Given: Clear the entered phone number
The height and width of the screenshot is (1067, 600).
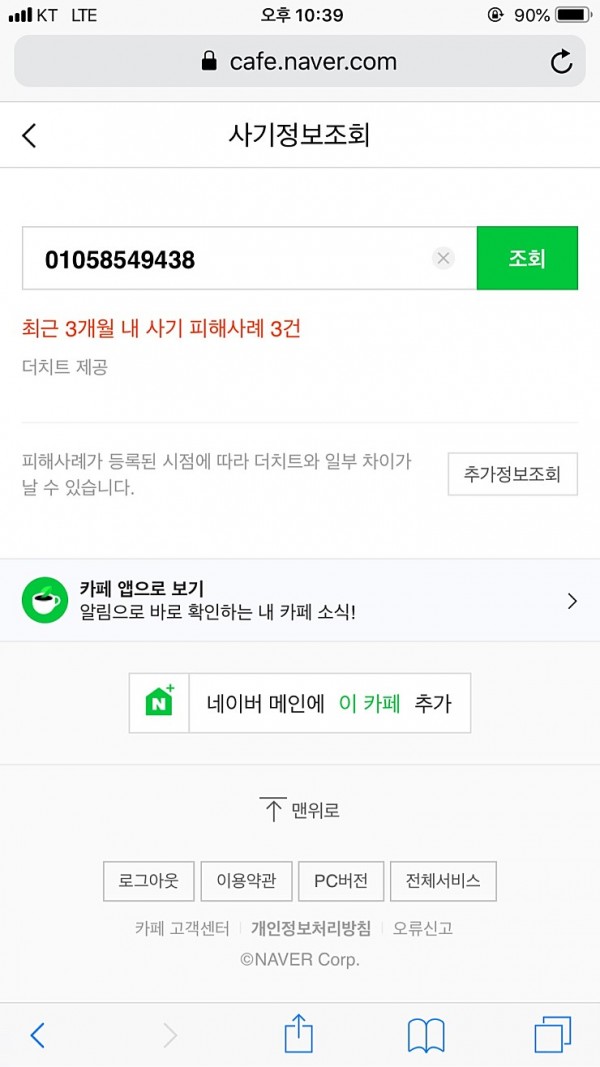Looking at the screenshot, I should 443,259.
